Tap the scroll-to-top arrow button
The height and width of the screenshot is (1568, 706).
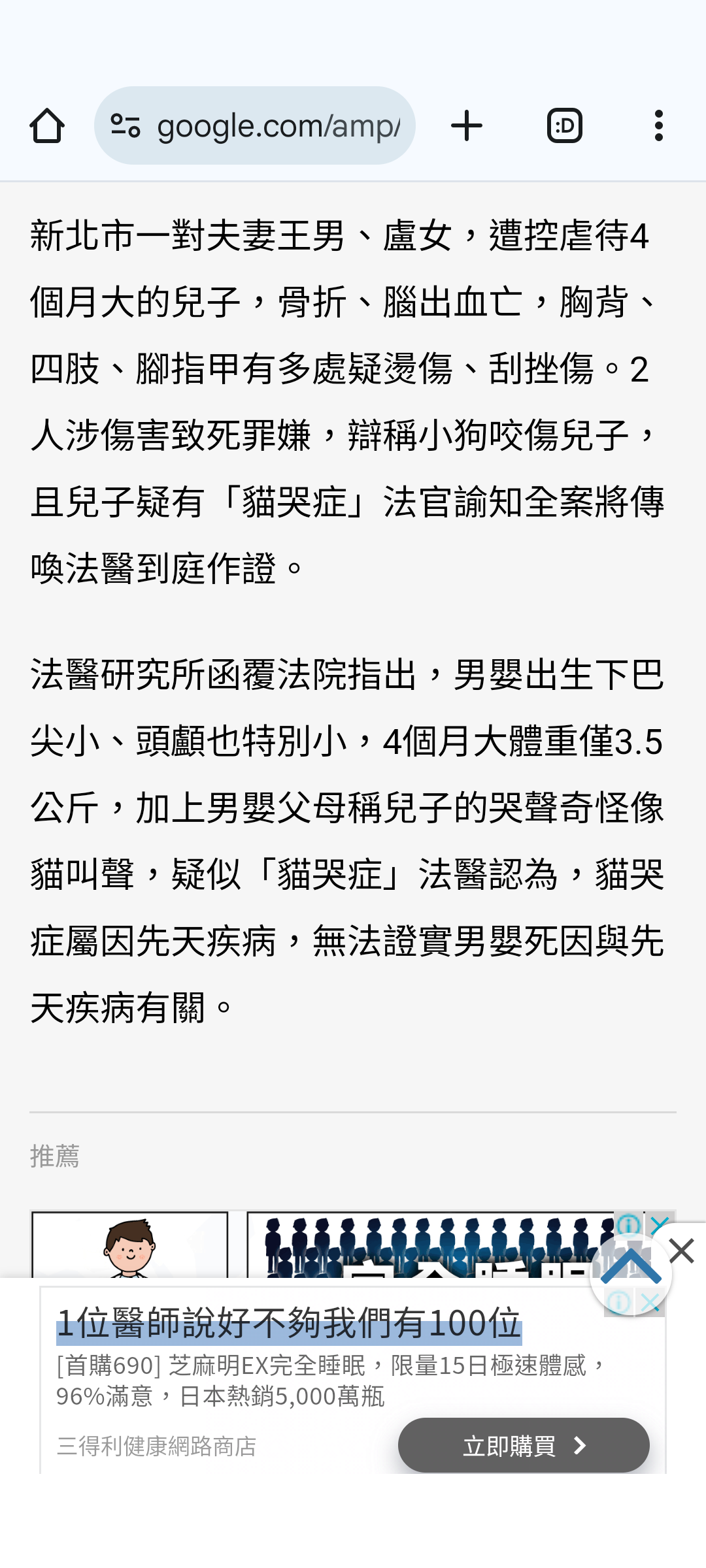tap(631, 1274)
